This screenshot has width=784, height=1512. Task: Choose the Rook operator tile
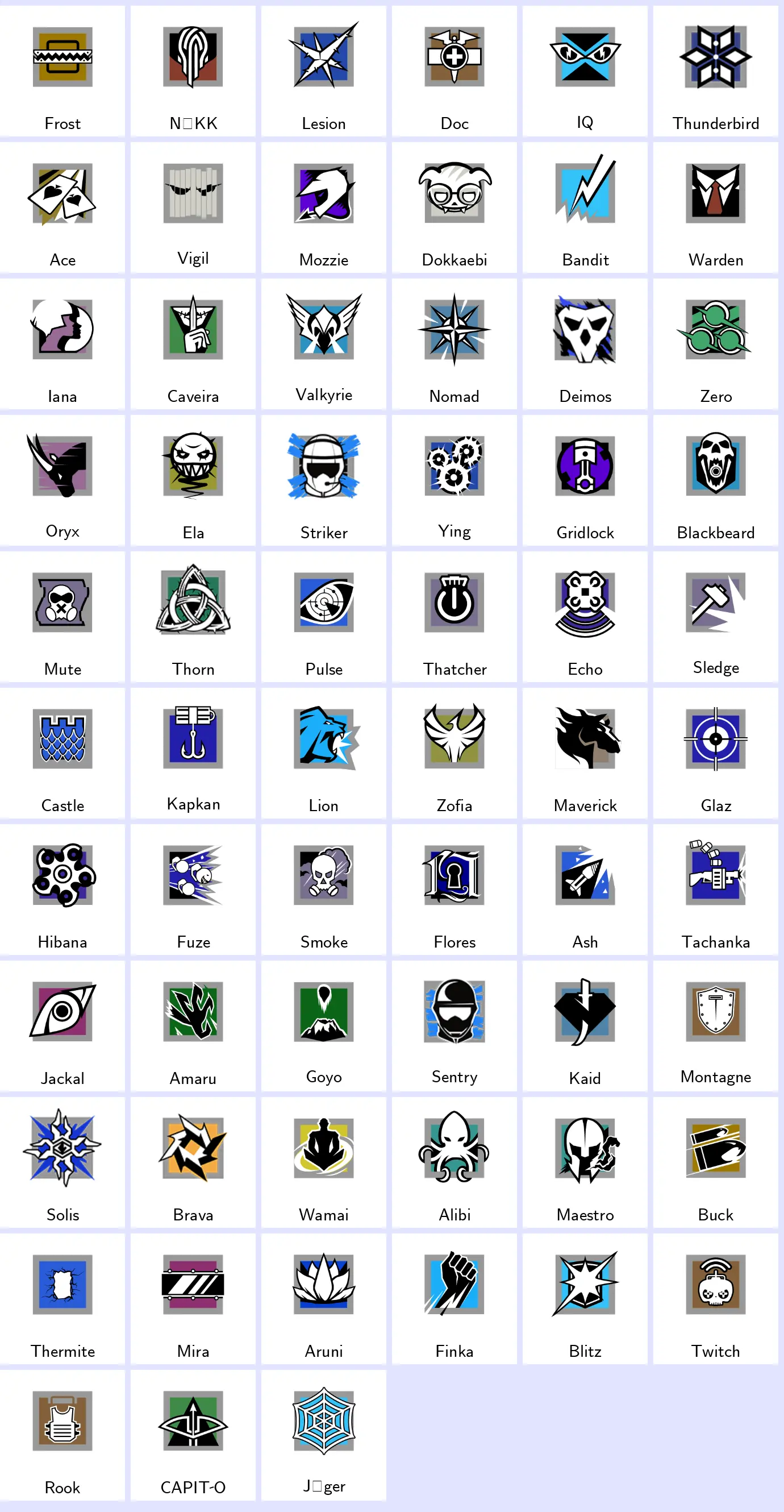pos(62,1435)
